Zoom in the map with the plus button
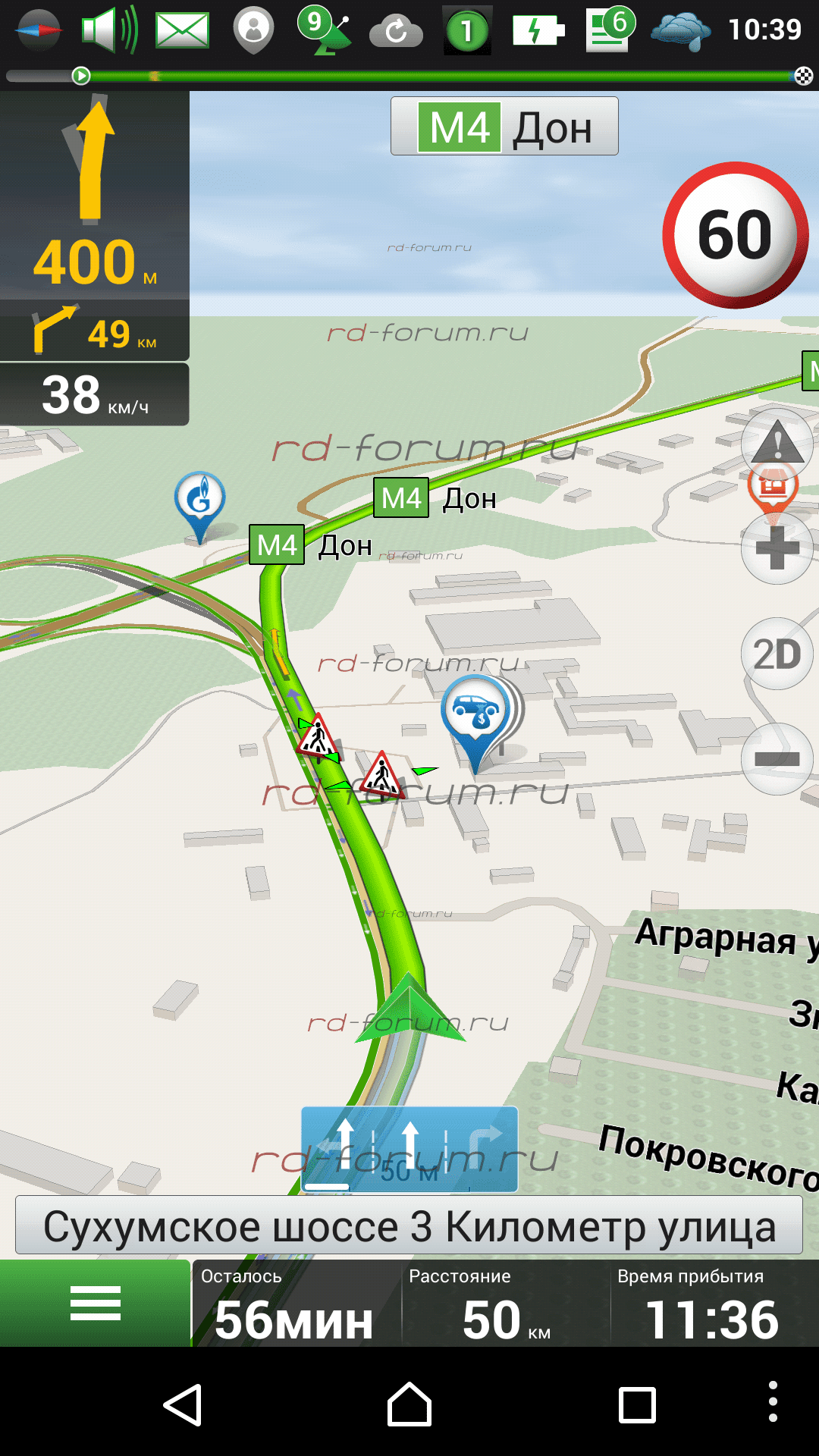Viewport: 819px width, 1456px height. click(x=777, y=548)
